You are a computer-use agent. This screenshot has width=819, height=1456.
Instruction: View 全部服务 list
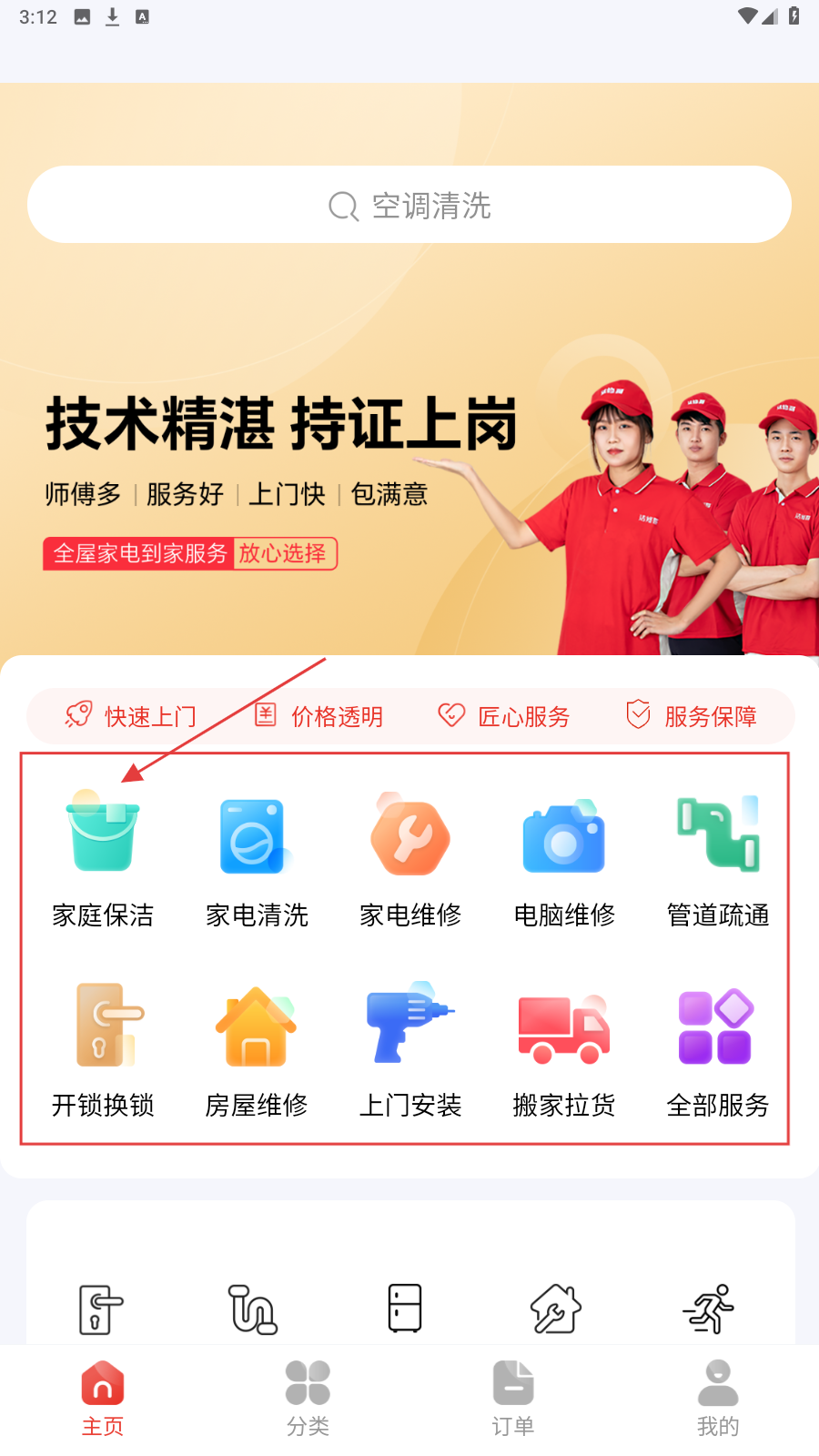(x=718, y=1048)
